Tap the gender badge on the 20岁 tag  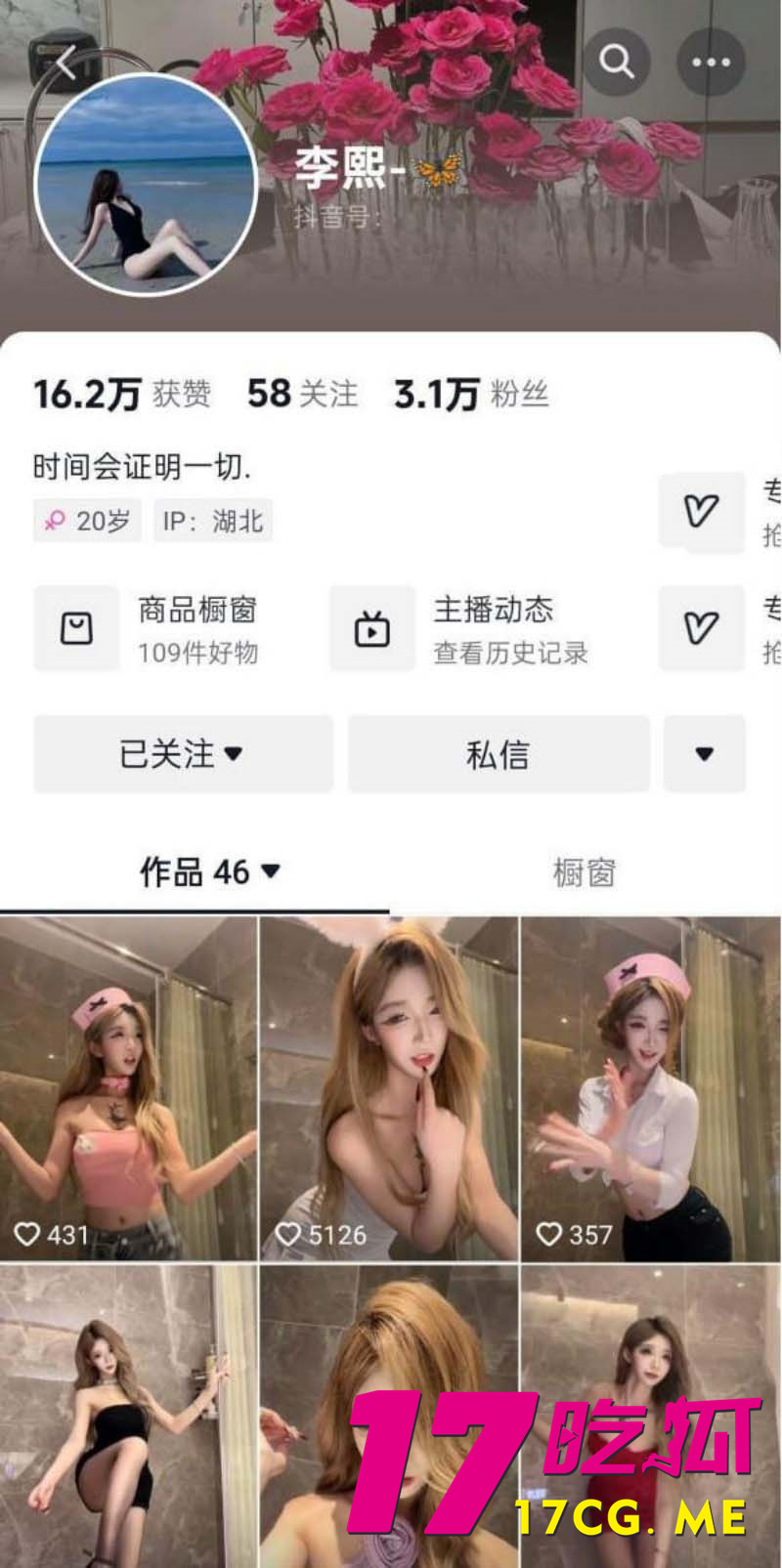click(x=56, y=520)
